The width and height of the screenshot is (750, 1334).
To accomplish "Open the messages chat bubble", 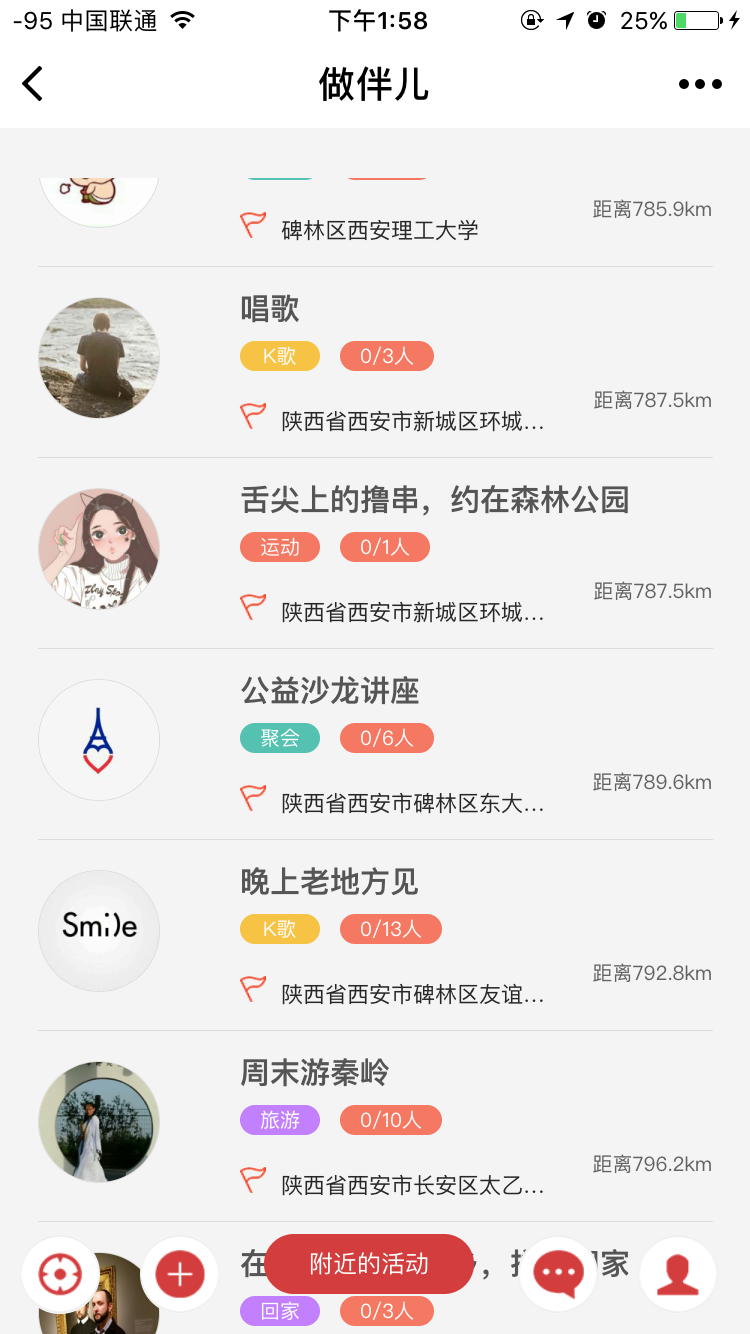I will pyautogui.click(x=558, y=1274).
